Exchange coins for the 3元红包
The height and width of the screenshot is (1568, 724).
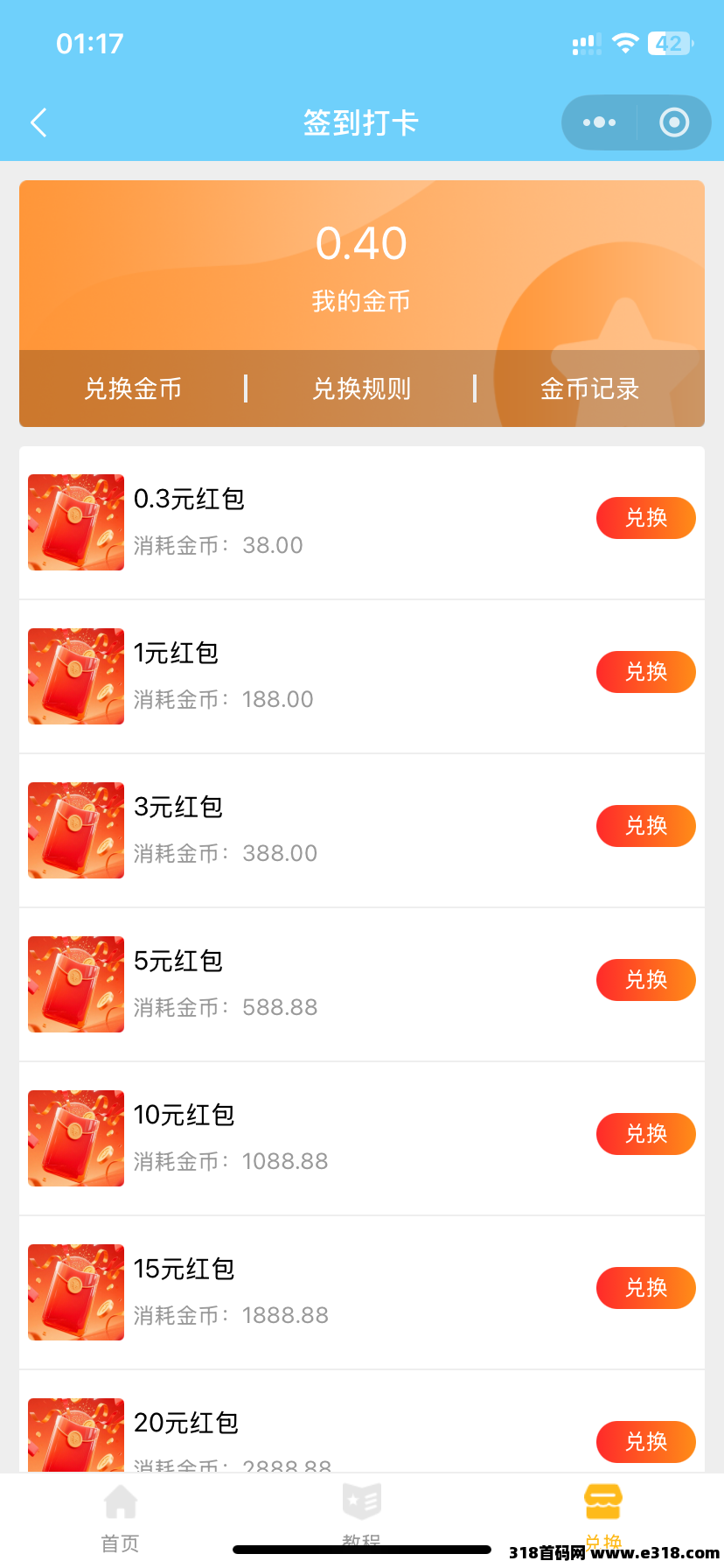645,826
